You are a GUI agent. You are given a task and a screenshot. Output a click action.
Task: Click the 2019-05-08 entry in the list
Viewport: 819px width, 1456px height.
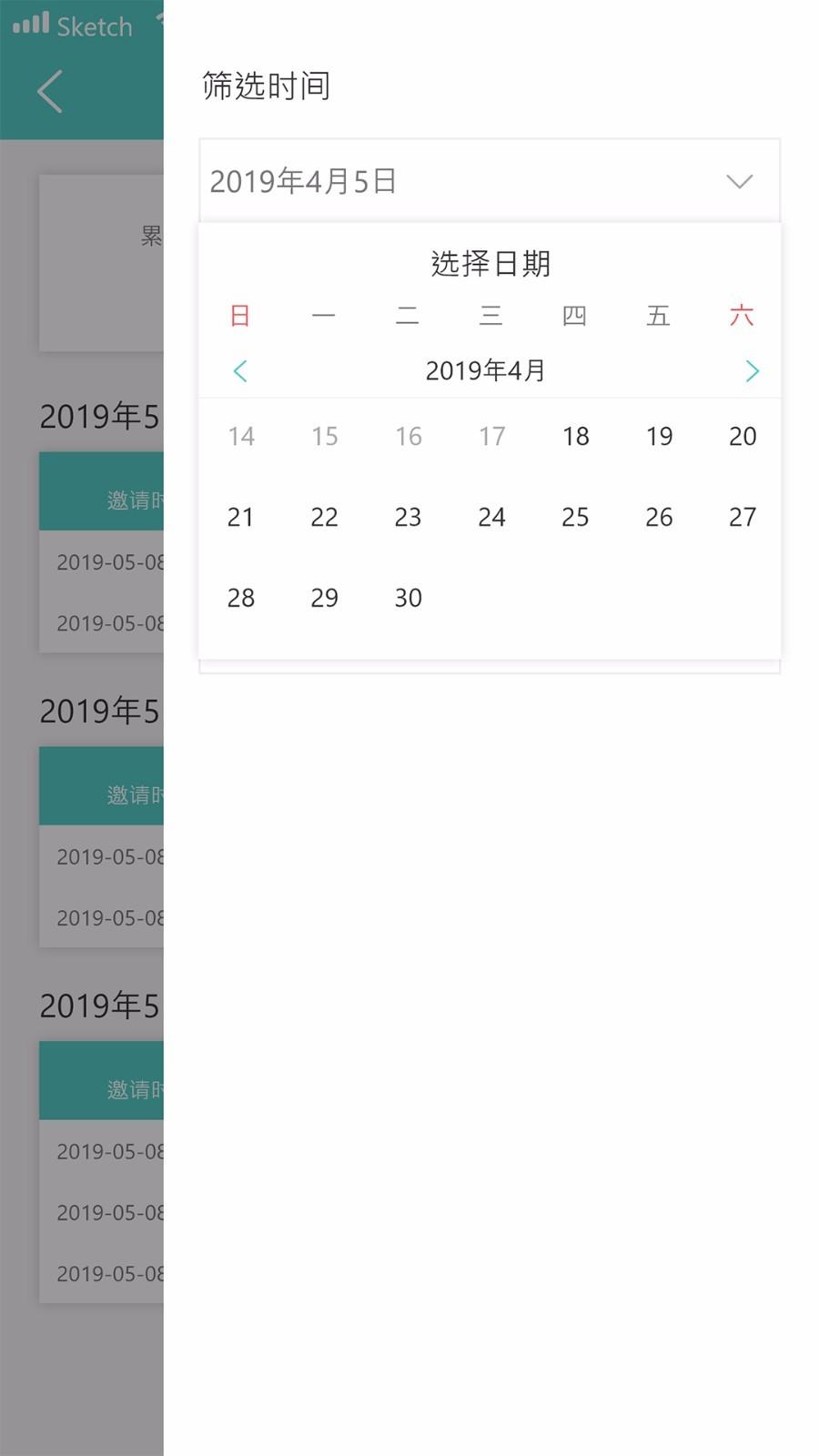(109, 562)
